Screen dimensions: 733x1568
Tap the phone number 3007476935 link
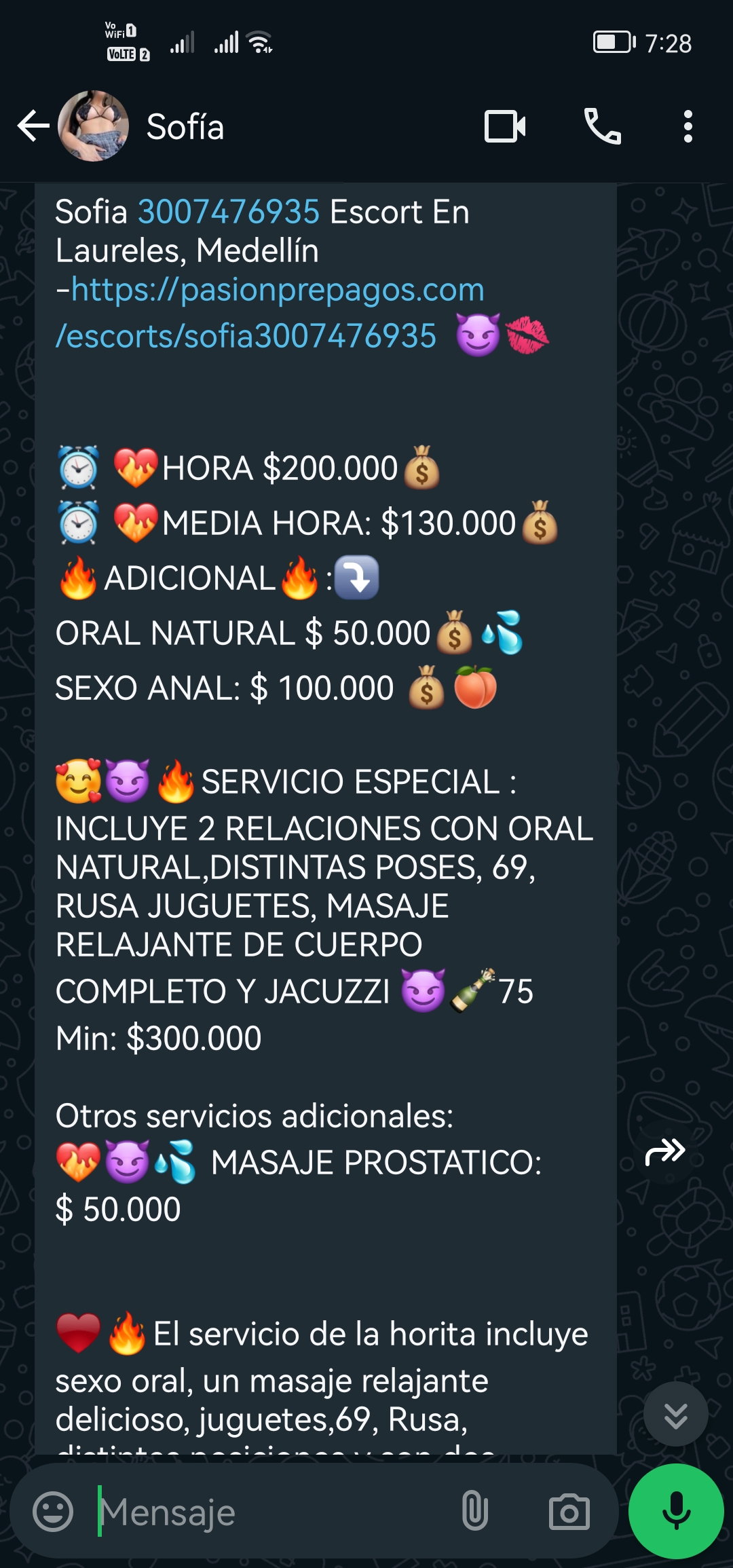pos(229,212)
